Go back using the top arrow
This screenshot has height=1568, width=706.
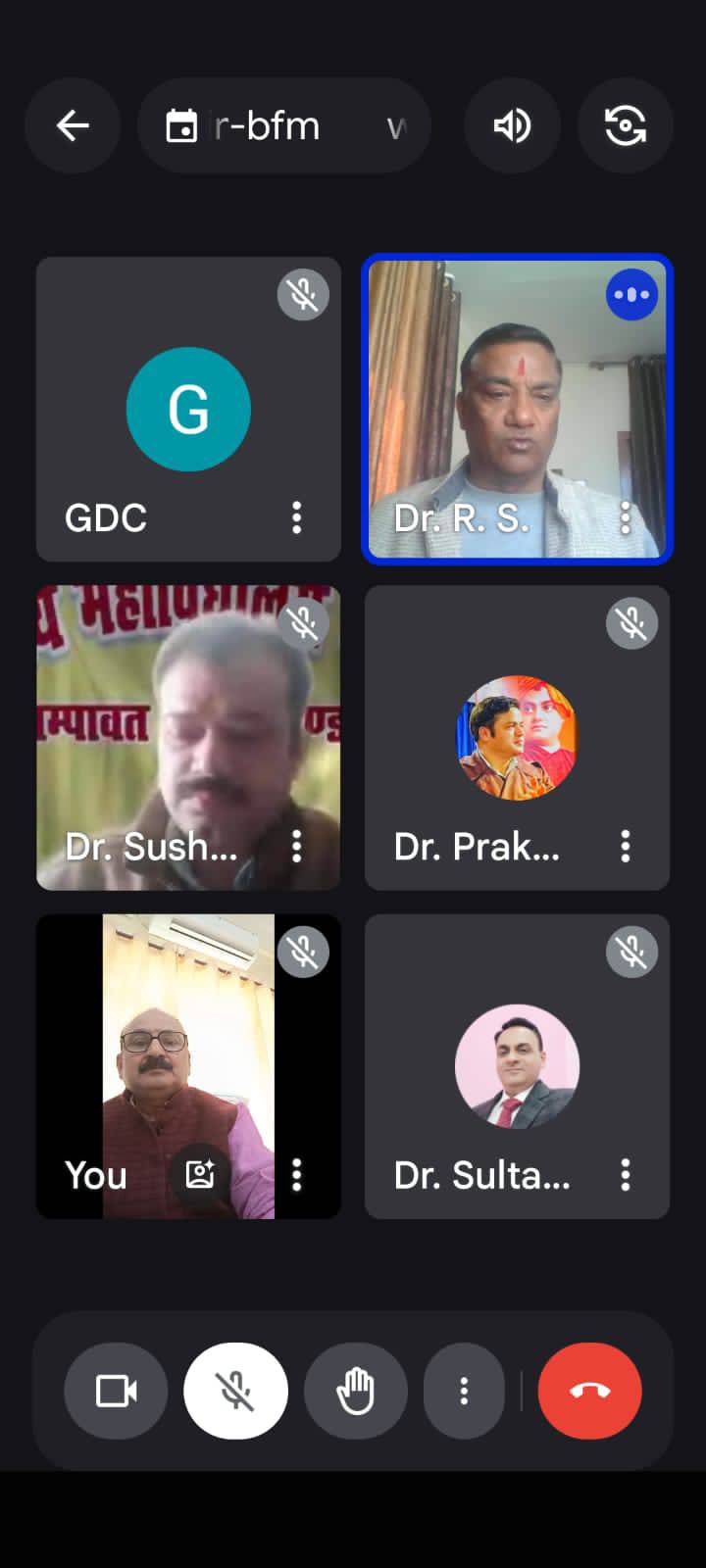coord(73,125)
